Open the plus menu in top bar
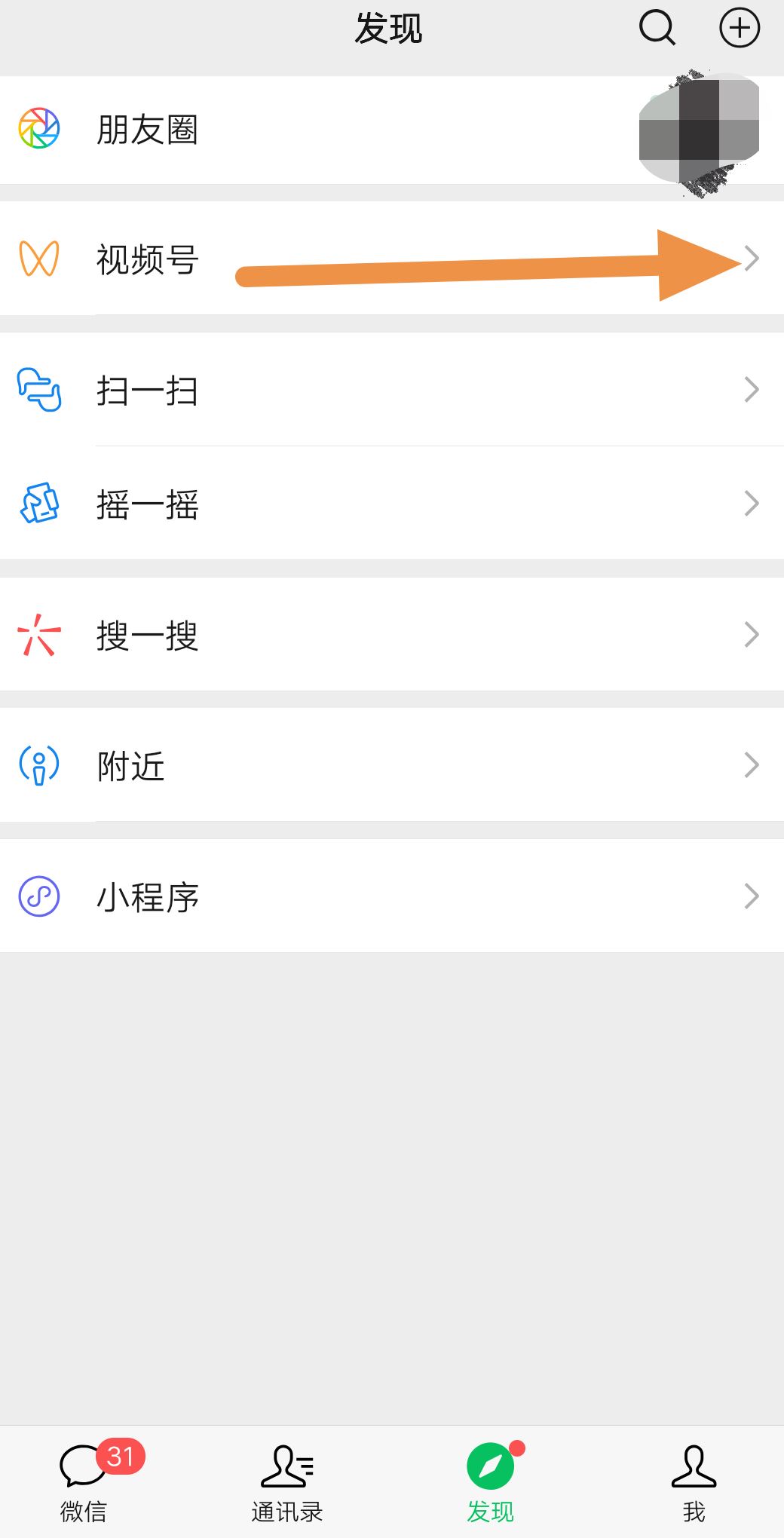784x1538 pixels. pyautogui.click(x=740, y=28)
